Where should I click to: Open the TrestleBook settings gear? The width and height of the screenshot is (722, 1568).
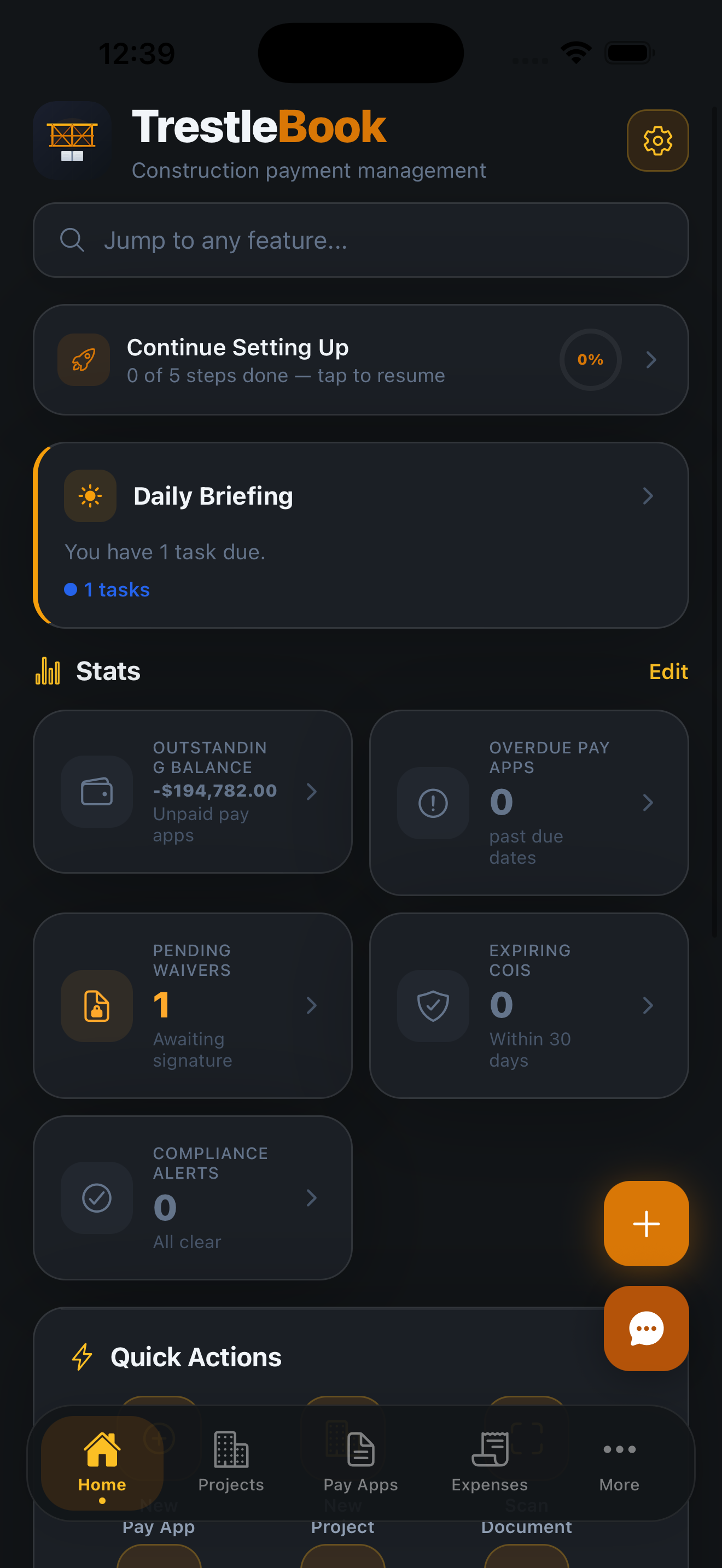click(x=657, y=140)
